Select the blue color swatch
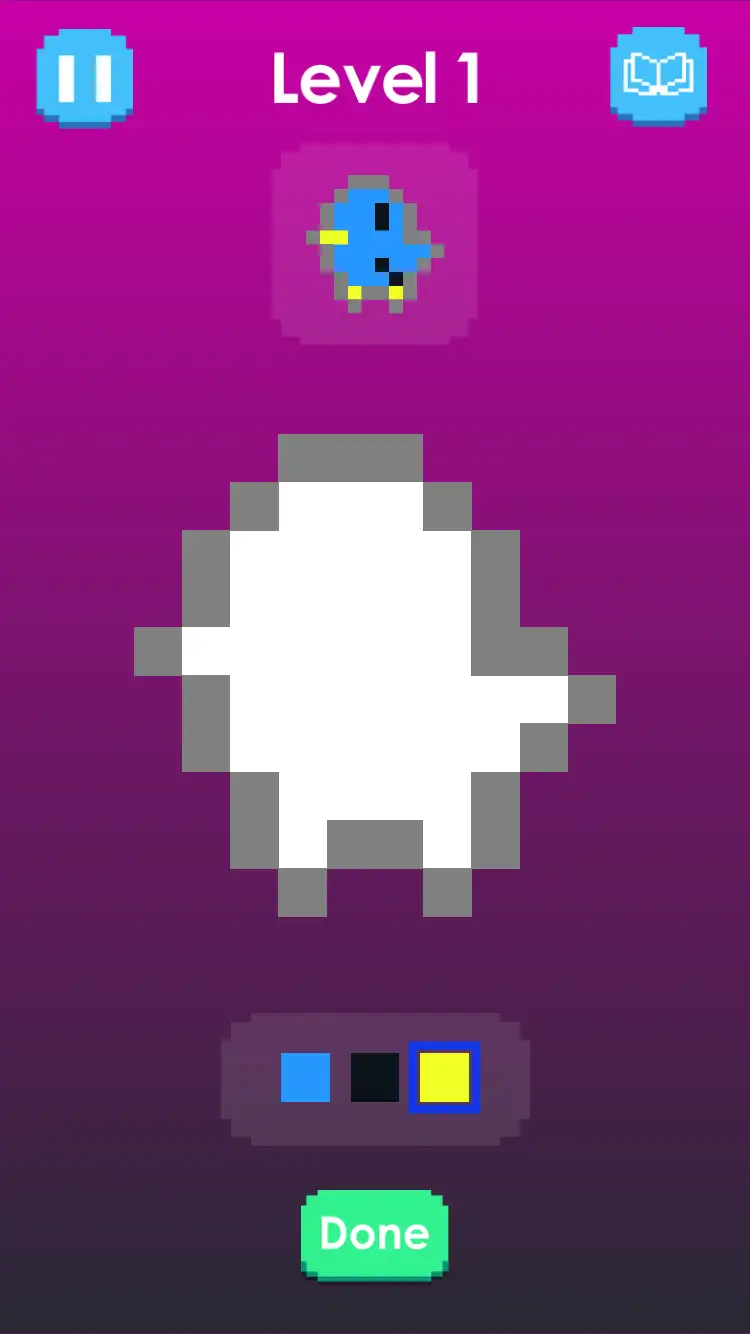 click(305, 1077)
